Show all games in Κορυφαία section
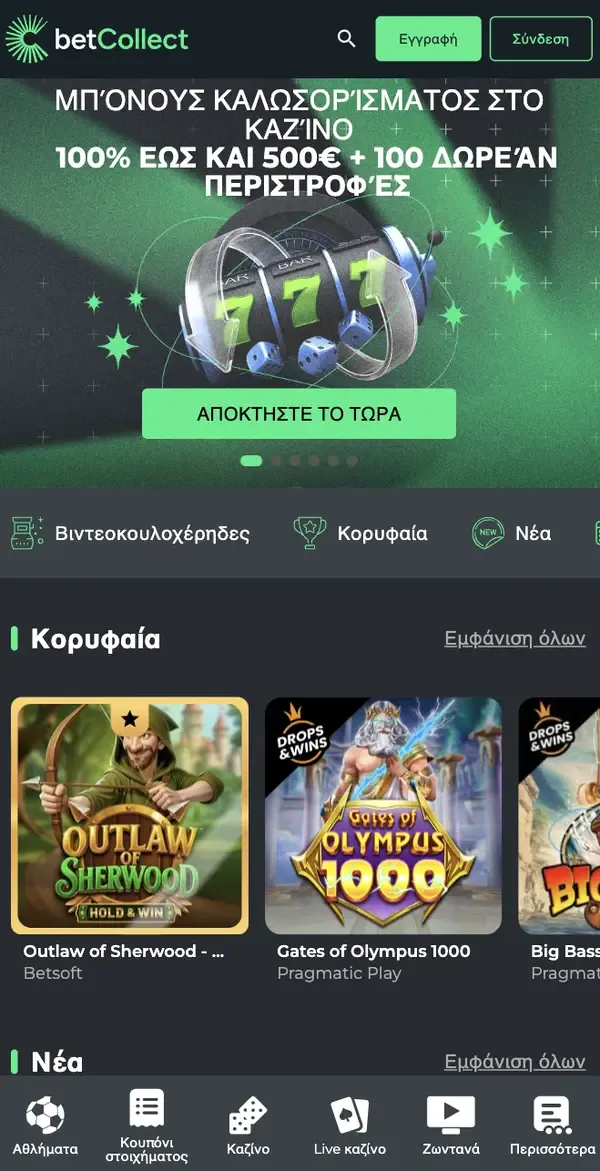 click(514, 638)
